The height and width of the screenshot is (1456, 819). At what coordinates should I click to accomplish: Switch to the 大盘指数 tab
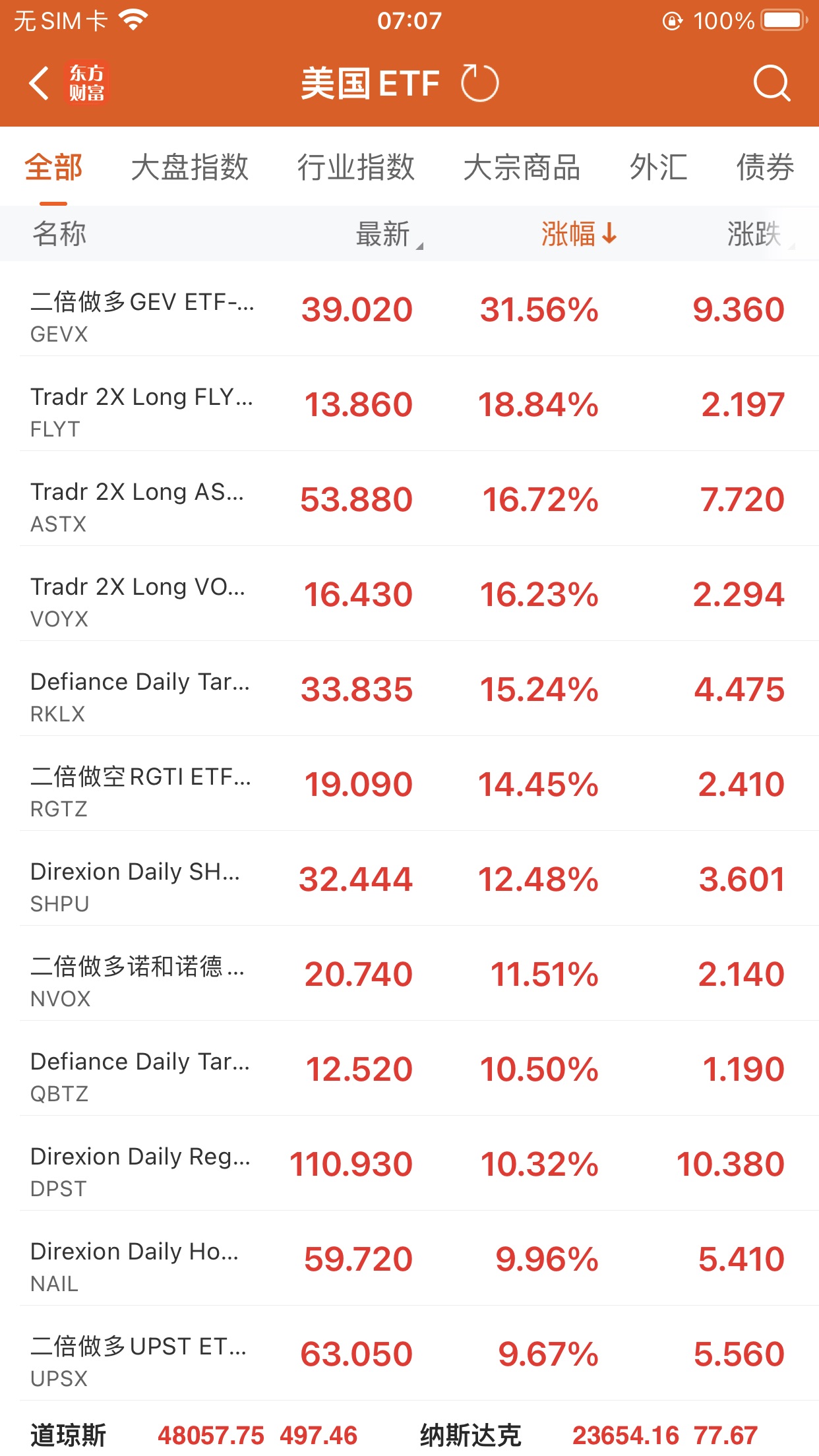pos(190,167)
